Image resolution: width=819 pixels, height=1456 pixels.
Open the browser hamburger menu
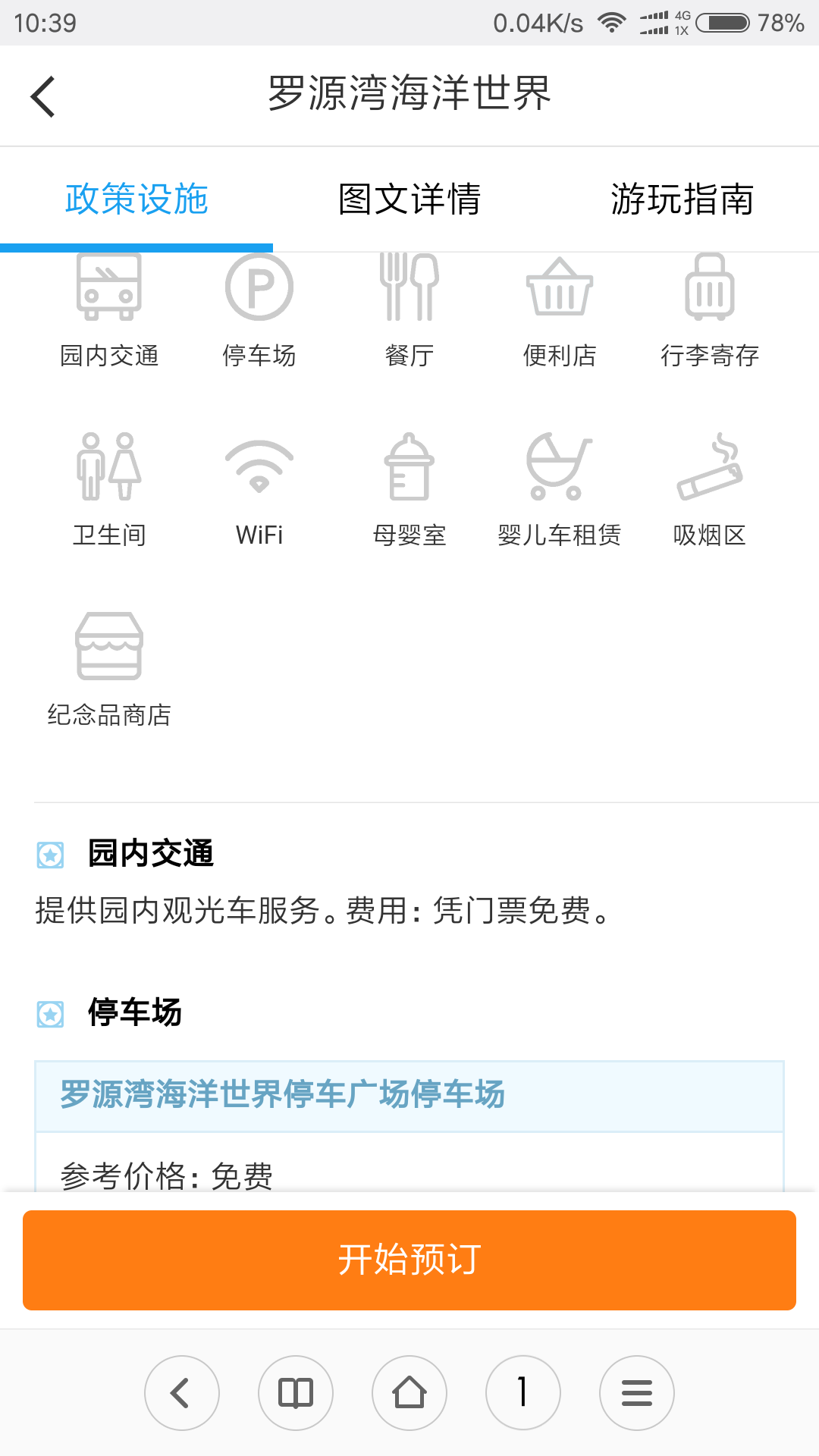tap(637, 1393)
